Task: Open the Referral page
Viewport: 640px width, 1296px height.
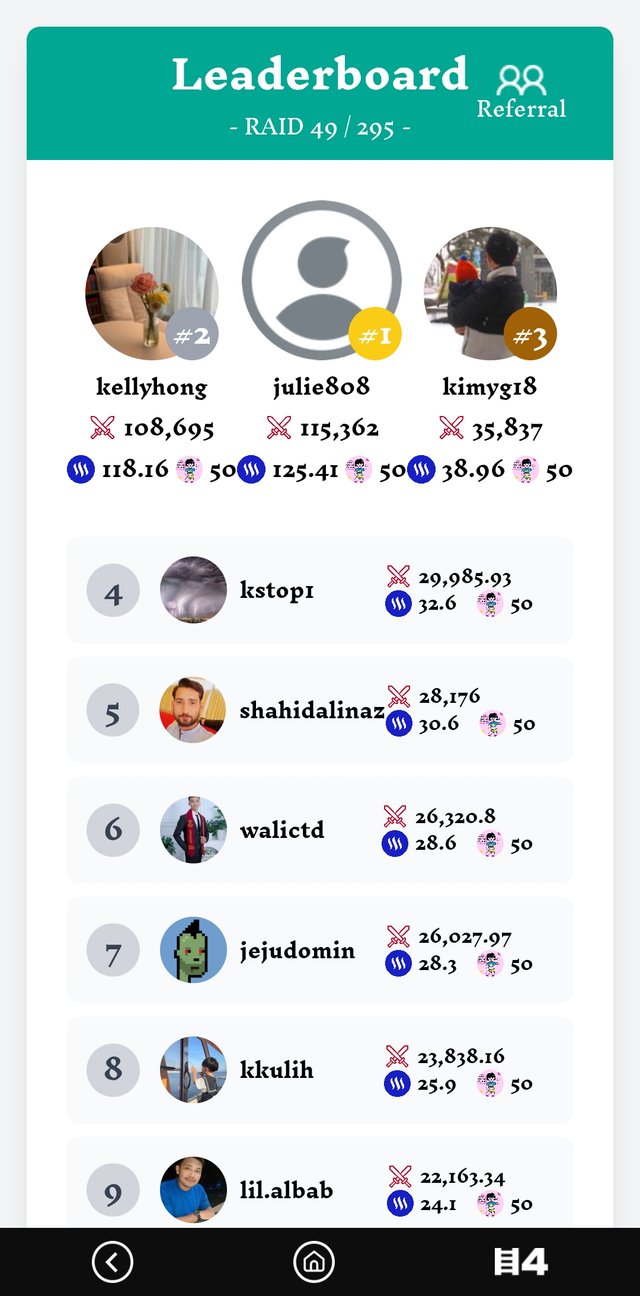Action: coord(521,92)
